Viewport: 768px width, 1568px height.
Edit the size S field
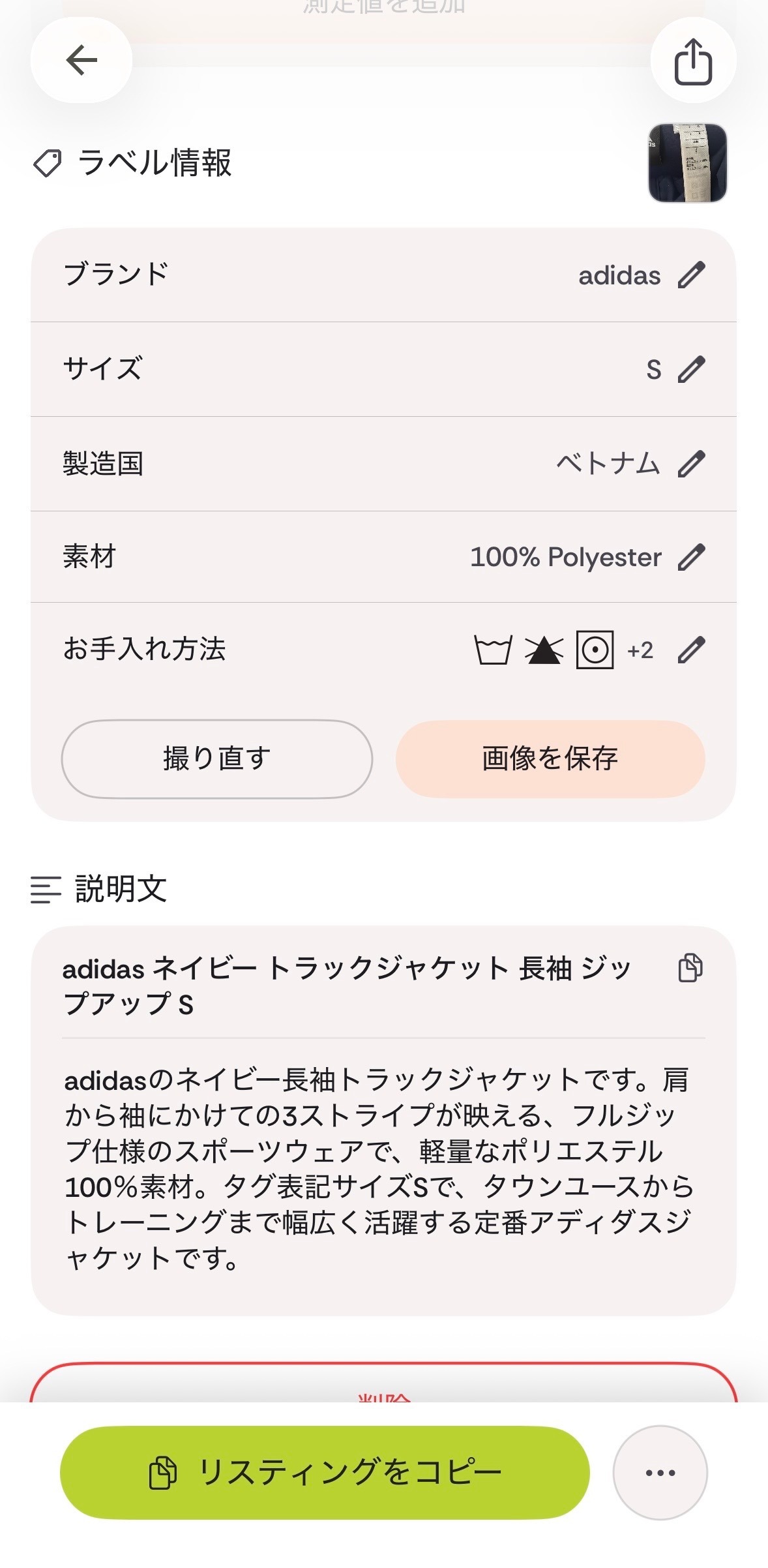[691, 369]
